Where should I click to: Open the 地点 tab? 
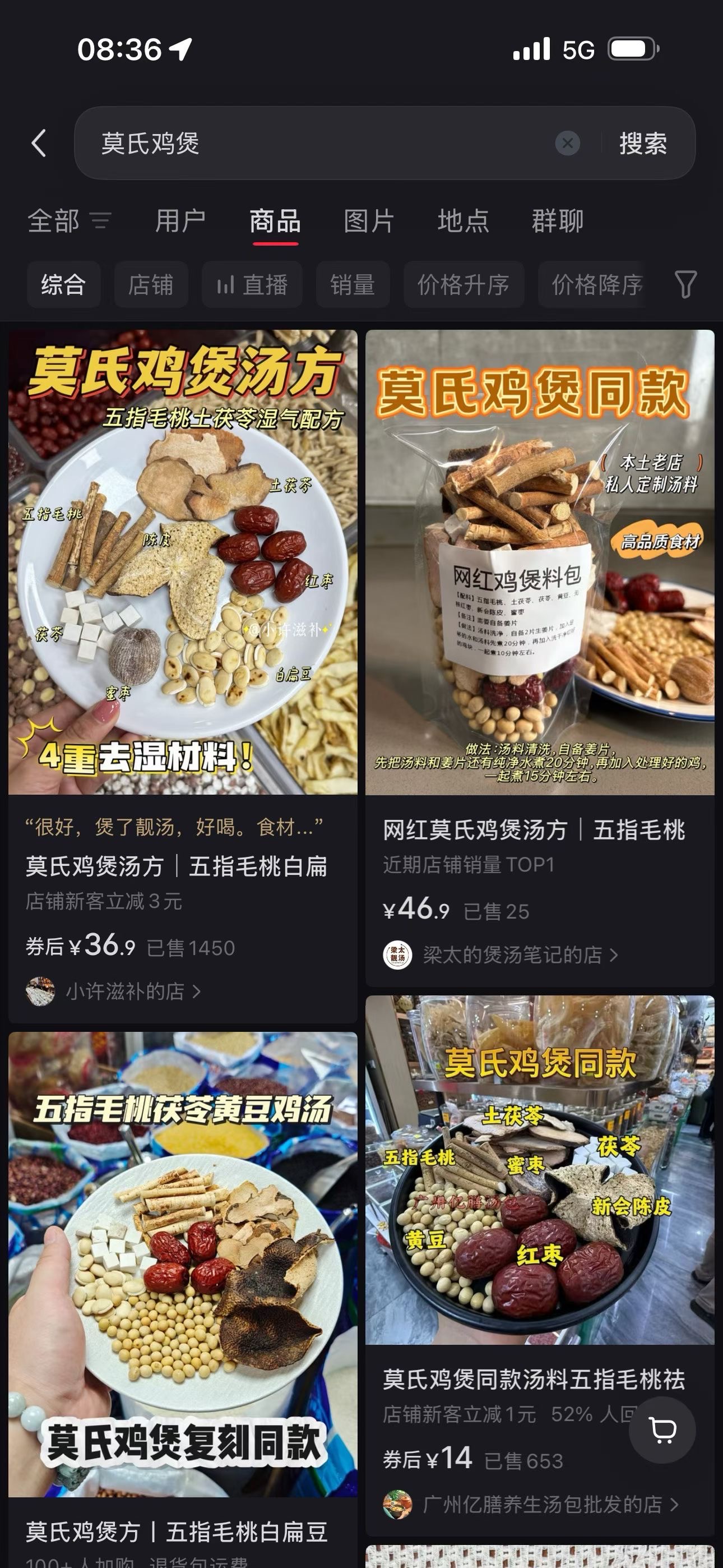463,220
